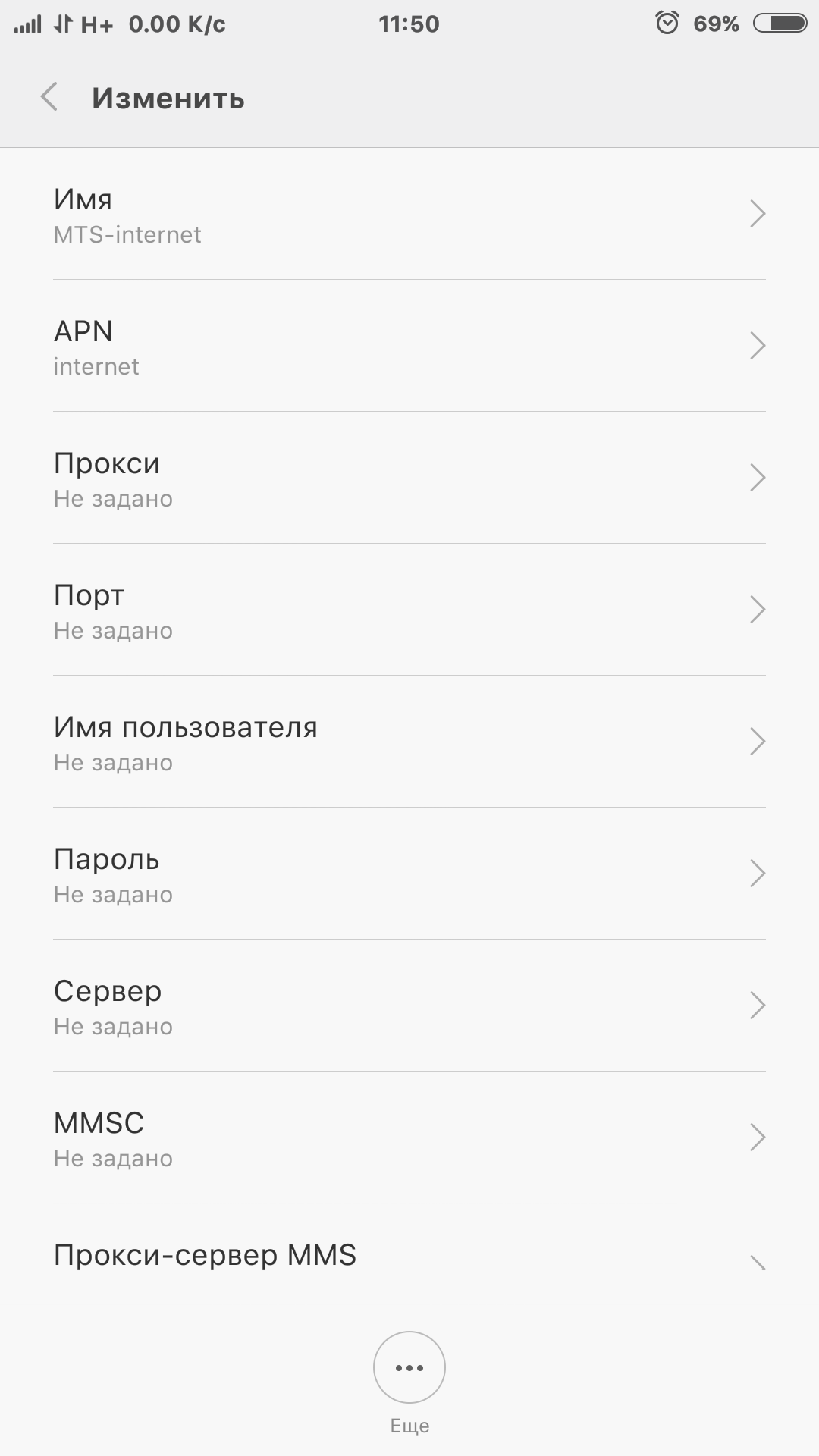Viewport: 819px width, 1456px height.
Task: Open the Пароль setting
Action: 409,874
